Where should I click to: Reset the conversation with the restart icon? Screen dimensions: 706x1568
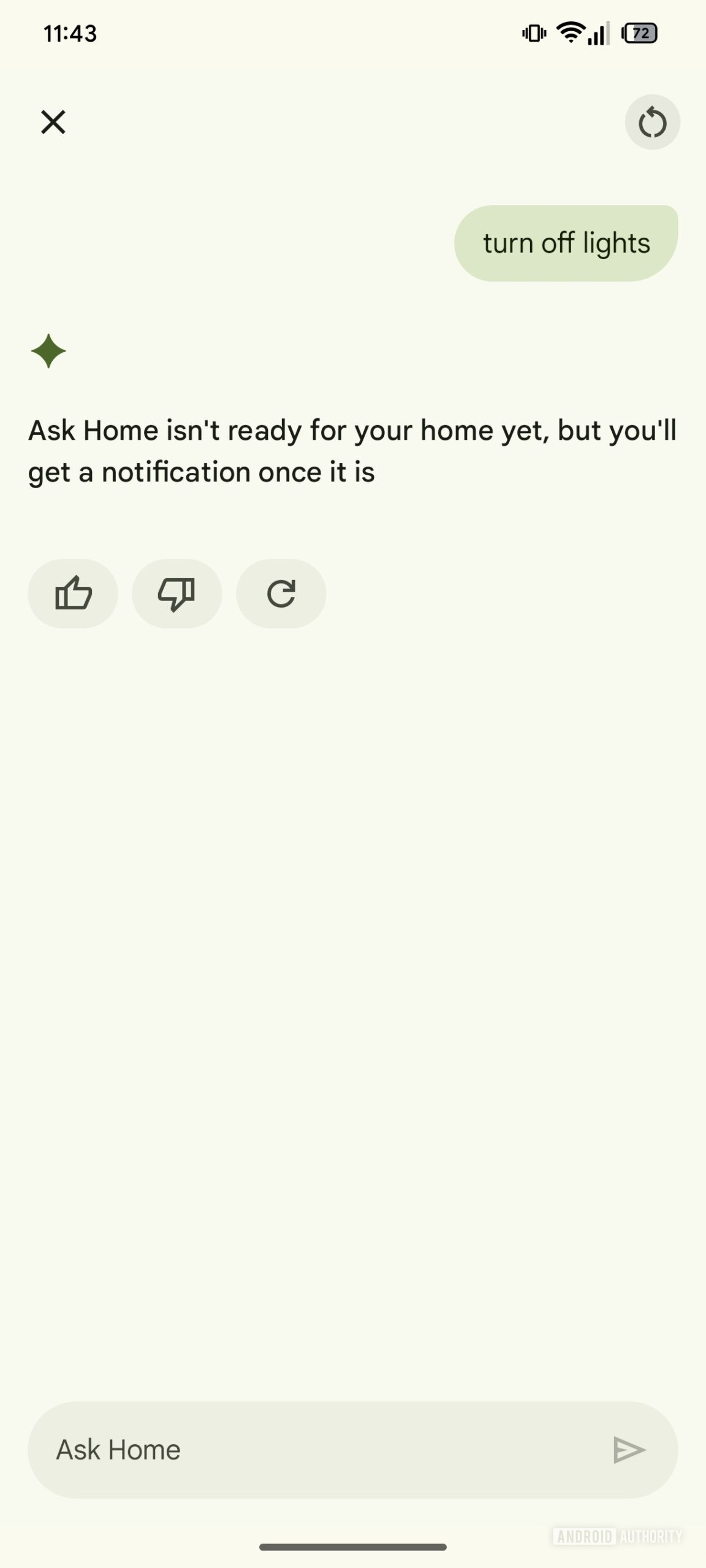652,122
